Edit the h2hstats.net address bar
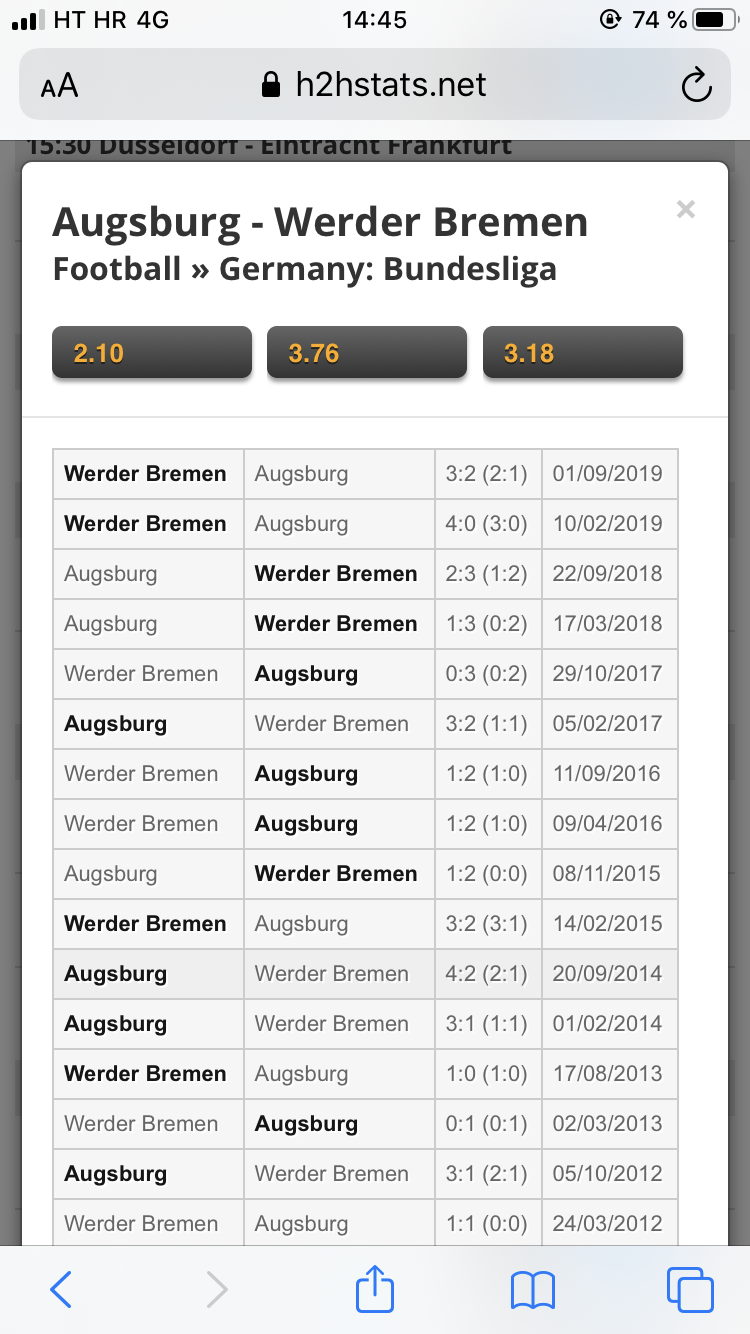 click(374, 85)
